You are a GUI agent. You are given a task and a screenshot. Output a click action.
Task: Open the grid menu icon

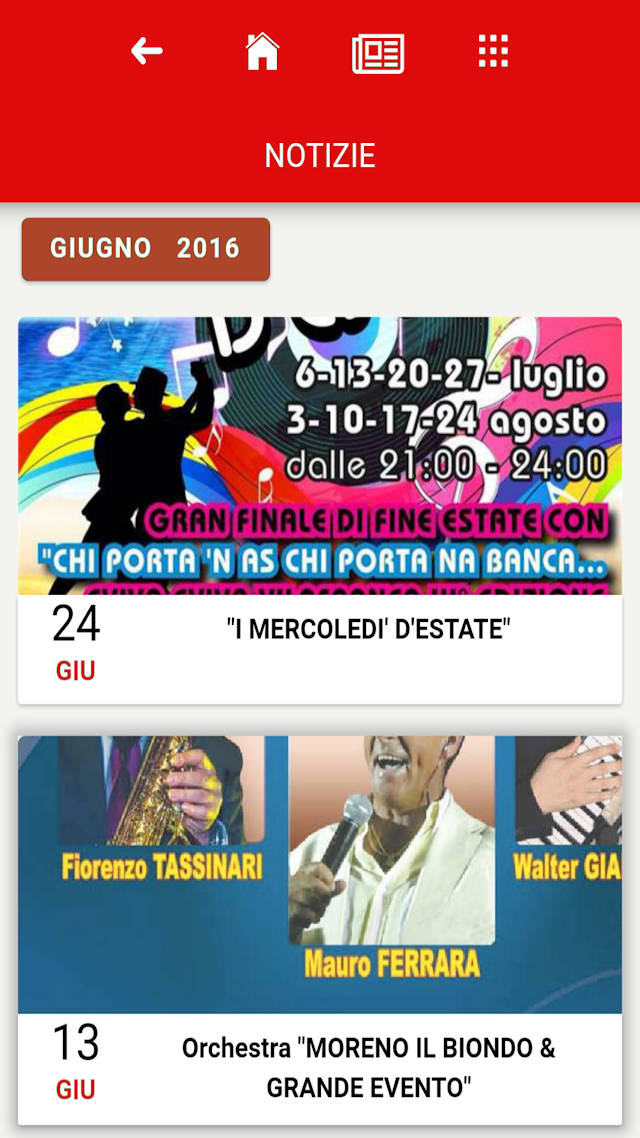(493, 51)
